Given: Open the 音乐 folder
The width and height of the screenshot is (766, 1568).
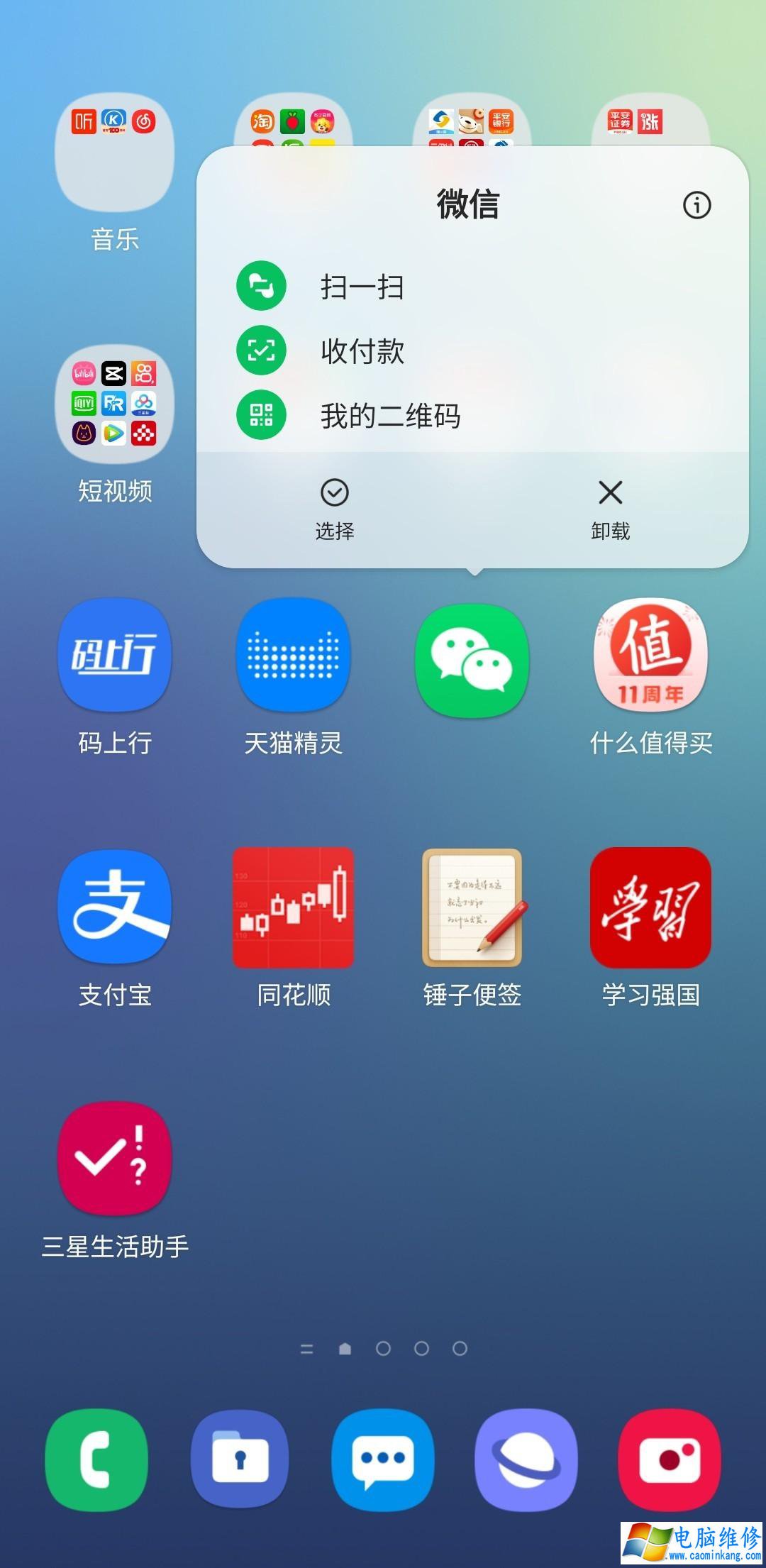Looking at the screenshot, I should pos(114,153).
